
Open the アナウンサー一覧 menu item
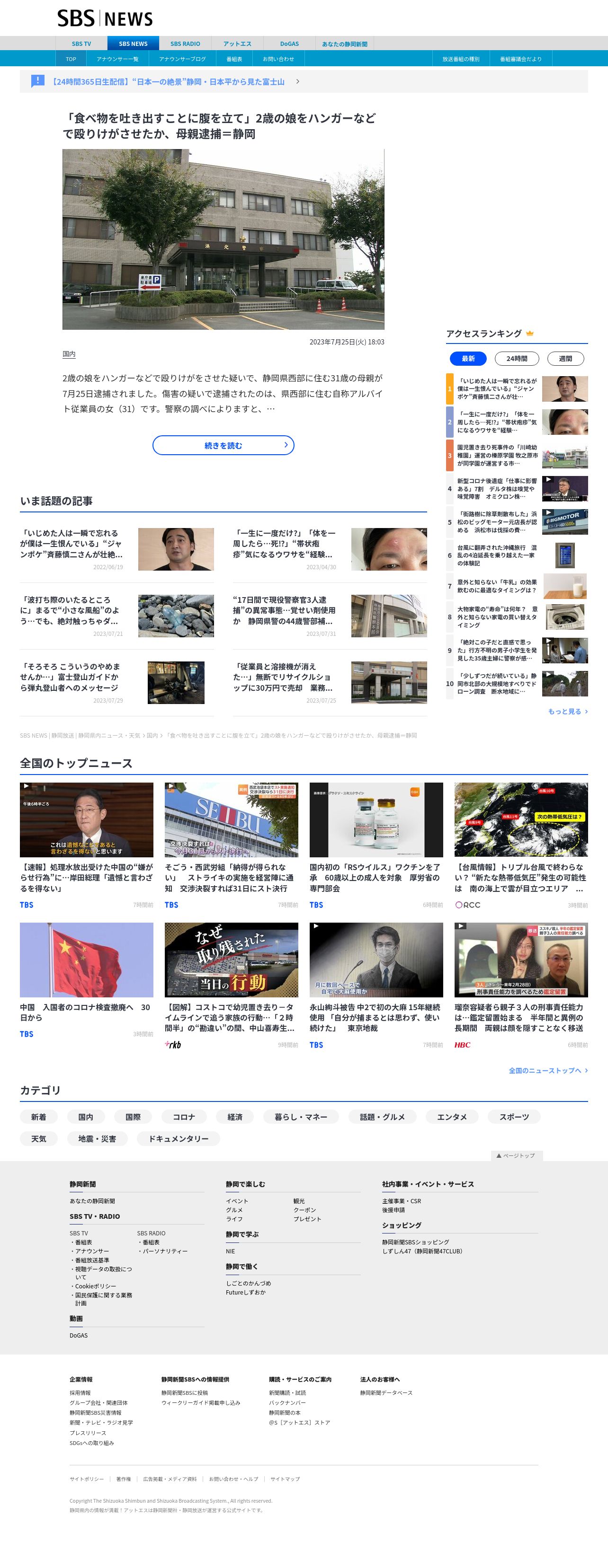point(117,59)
